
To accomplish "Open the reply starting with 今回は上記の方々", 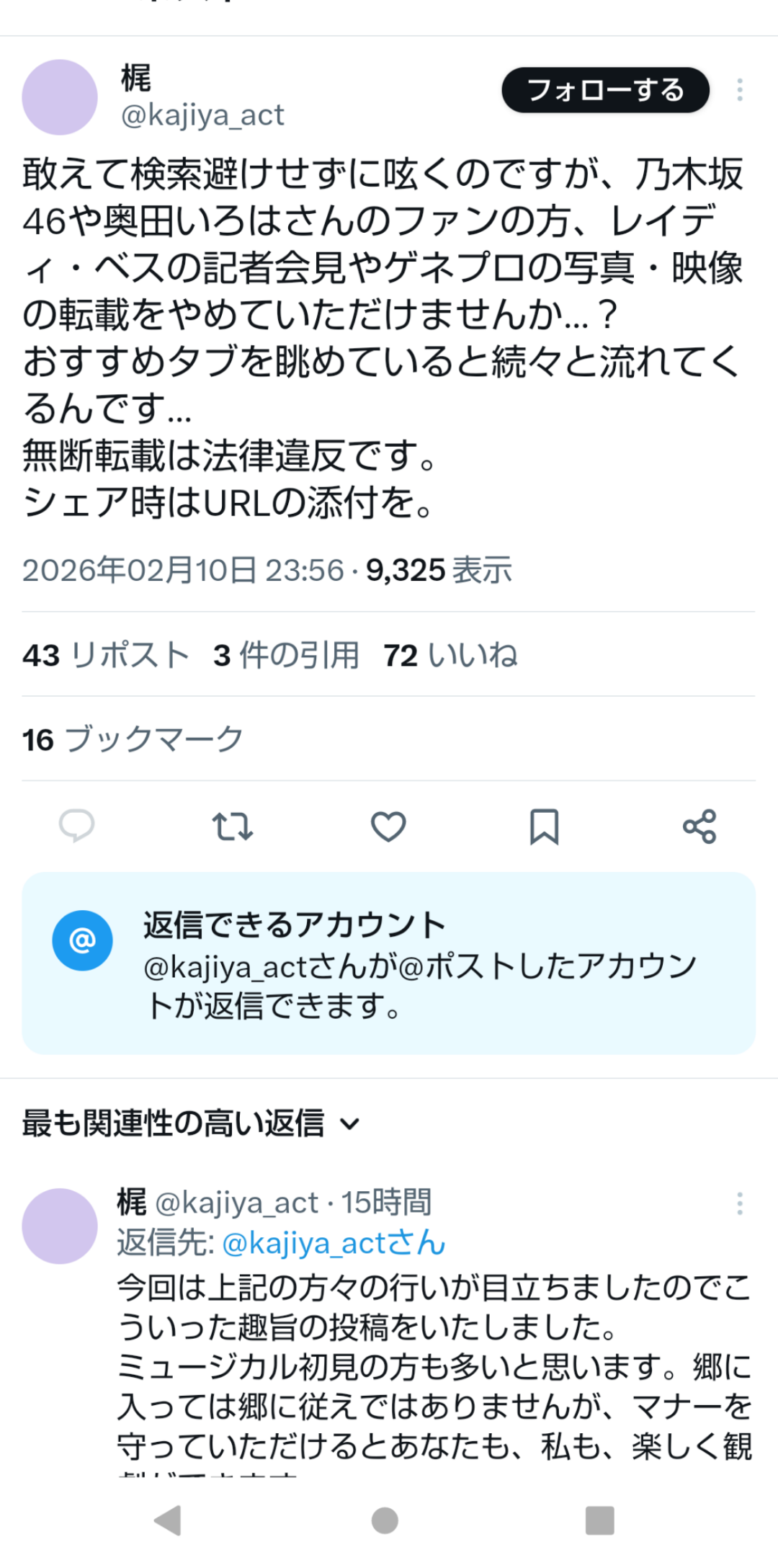I will (432, 1366).
